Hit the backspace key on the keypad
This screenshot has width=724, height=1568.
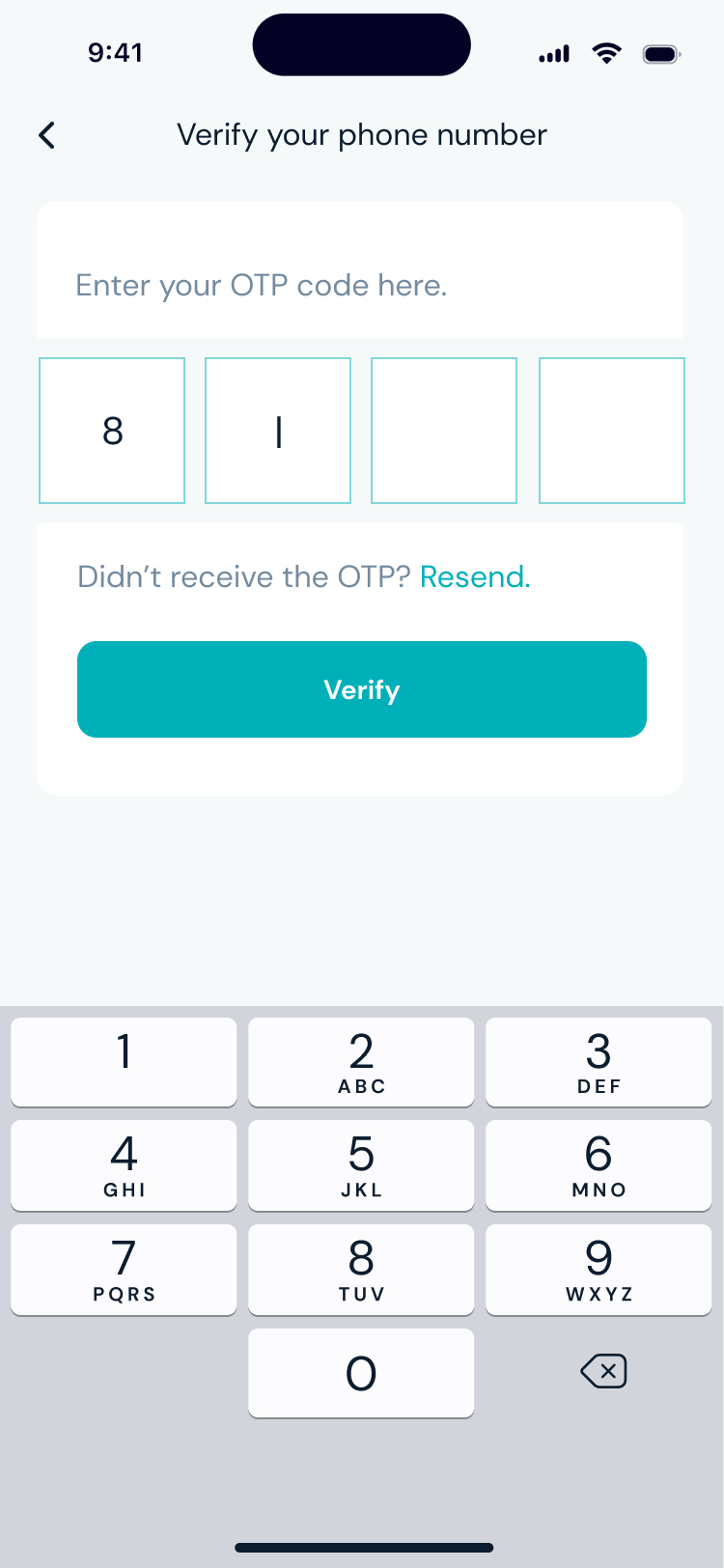click(603, 1371)
